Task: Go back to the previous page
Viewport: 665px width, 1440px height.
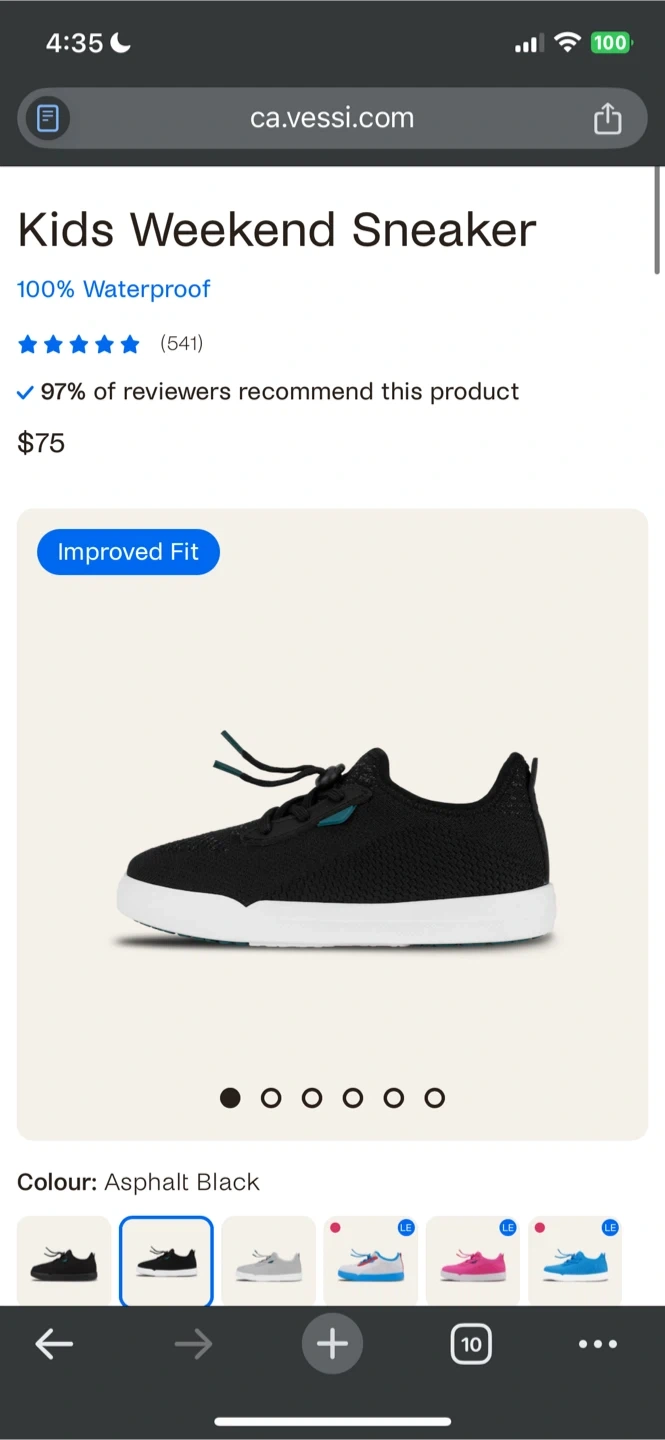Action: tap(54, 1344)
